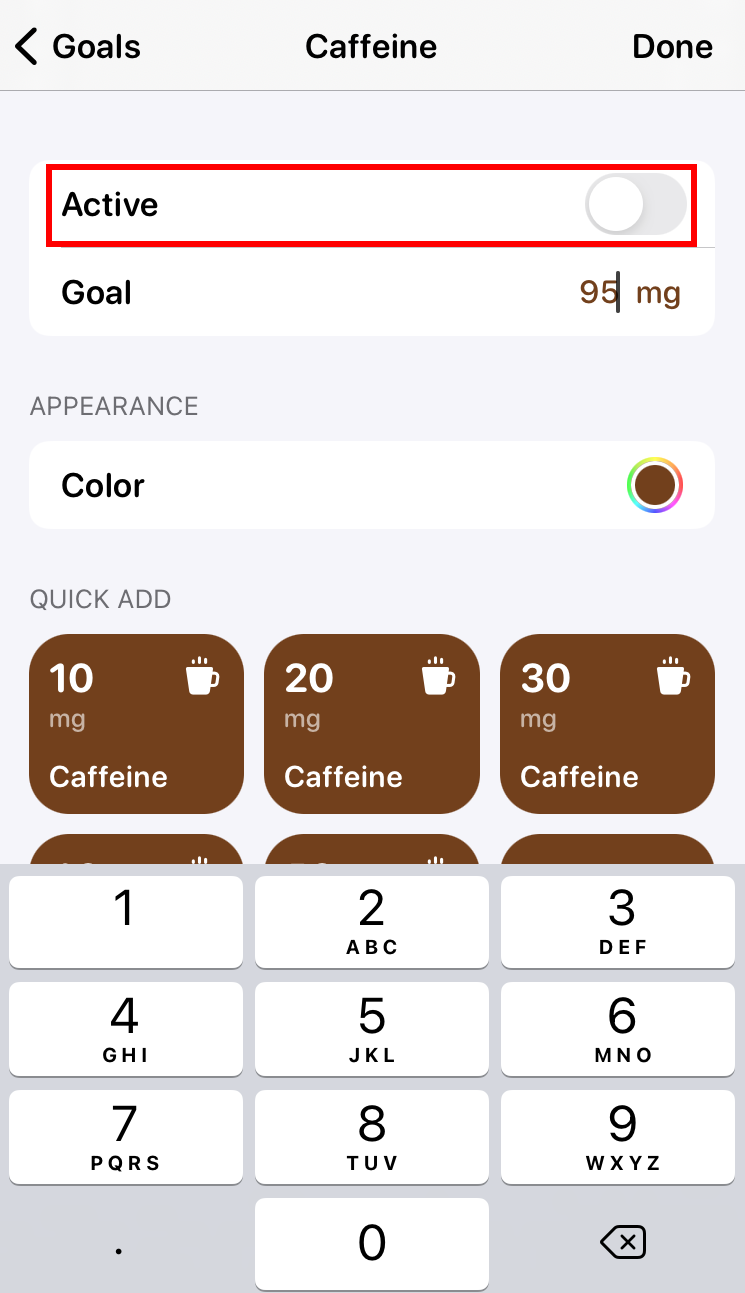Enter 0 on the number pad
This screenshot has height=1293, width=745.
371,1244
